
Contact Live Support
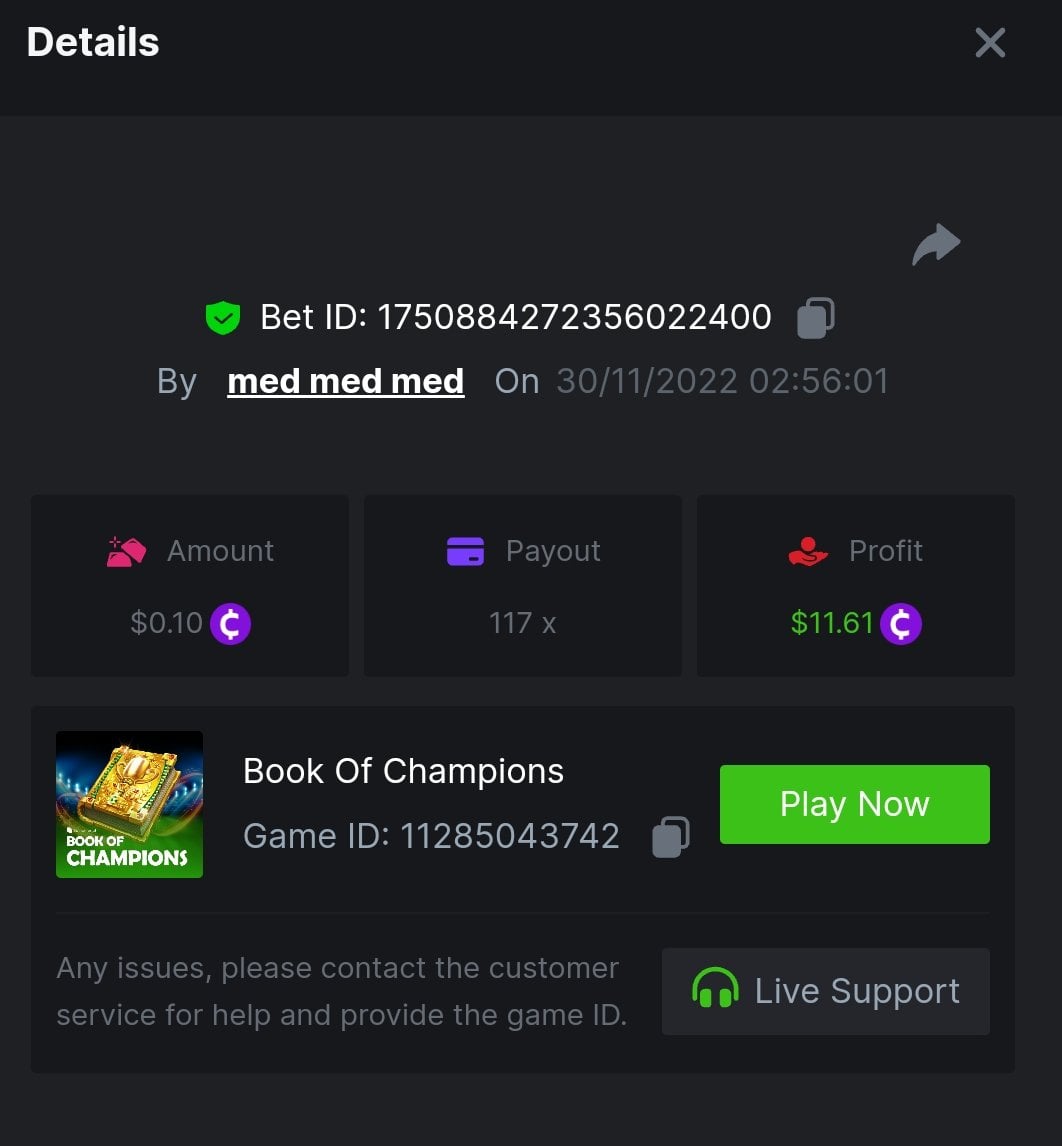tap(825, 991)
